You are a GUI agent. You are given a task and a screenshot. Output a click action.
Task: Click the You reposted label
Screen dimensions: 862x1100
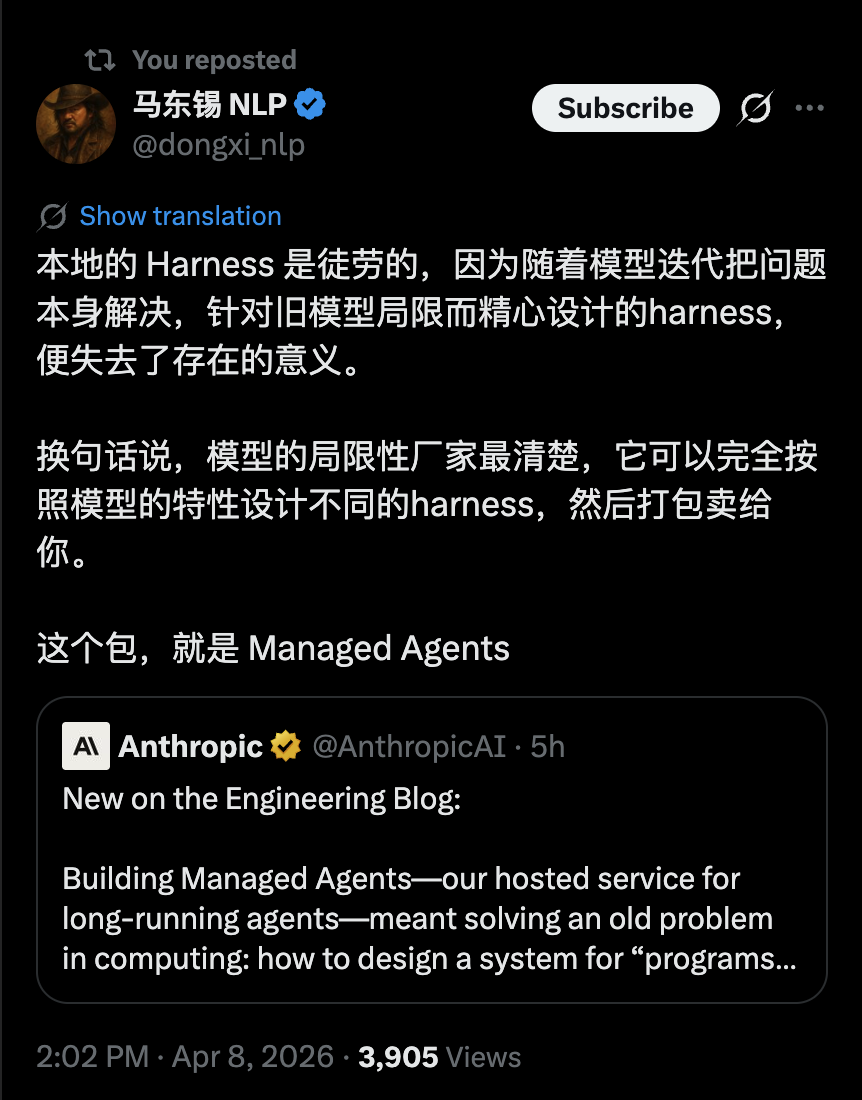[213, 59]
